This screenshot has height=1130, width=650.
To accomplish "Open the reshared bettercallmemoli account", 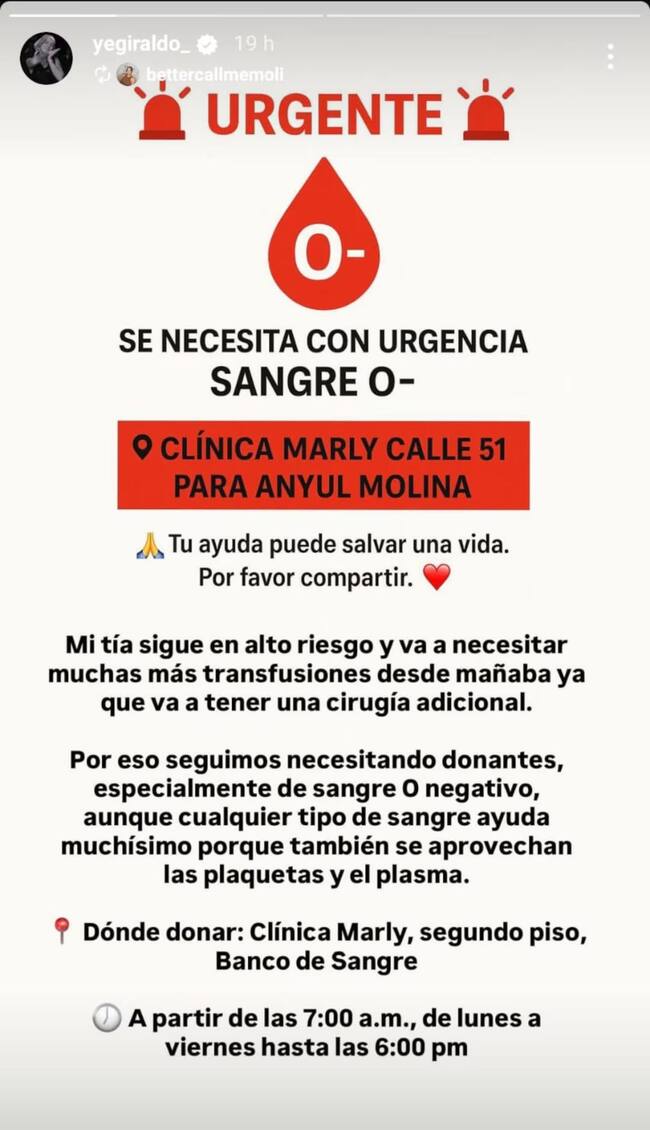I will 212,74.
